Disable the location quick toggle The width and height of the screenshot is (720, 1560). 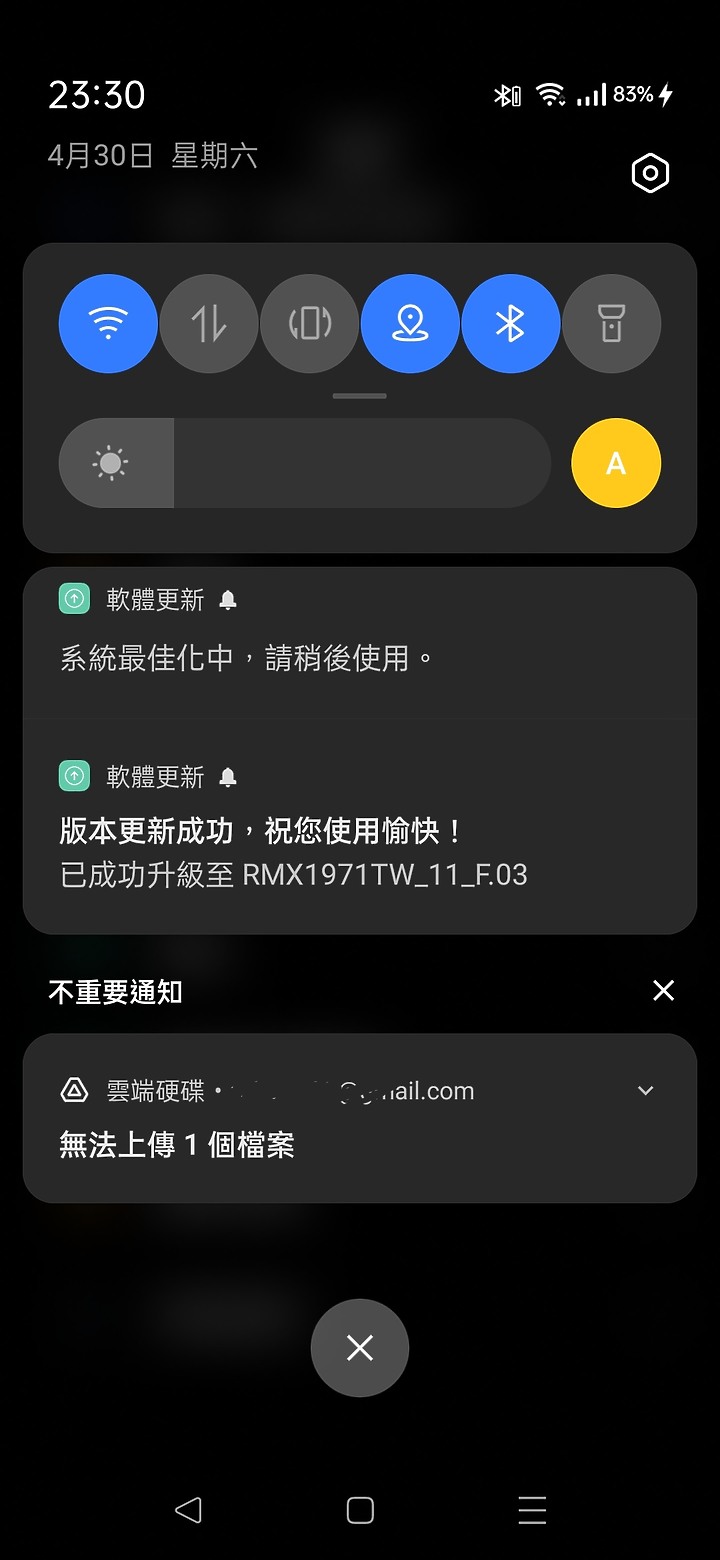pyautogui.click(x=410, y=323)
